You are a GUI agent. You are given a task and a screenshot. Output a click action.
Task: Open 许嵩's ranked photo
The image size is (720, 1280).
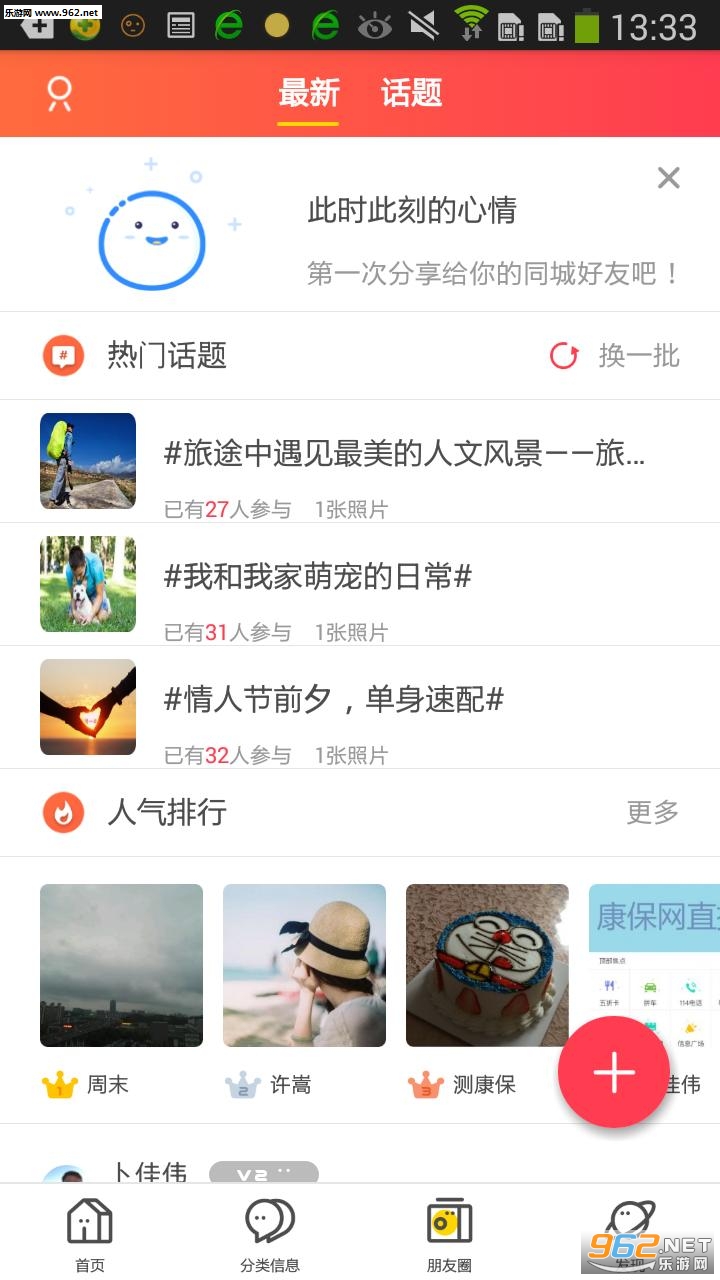click(304, 965)
